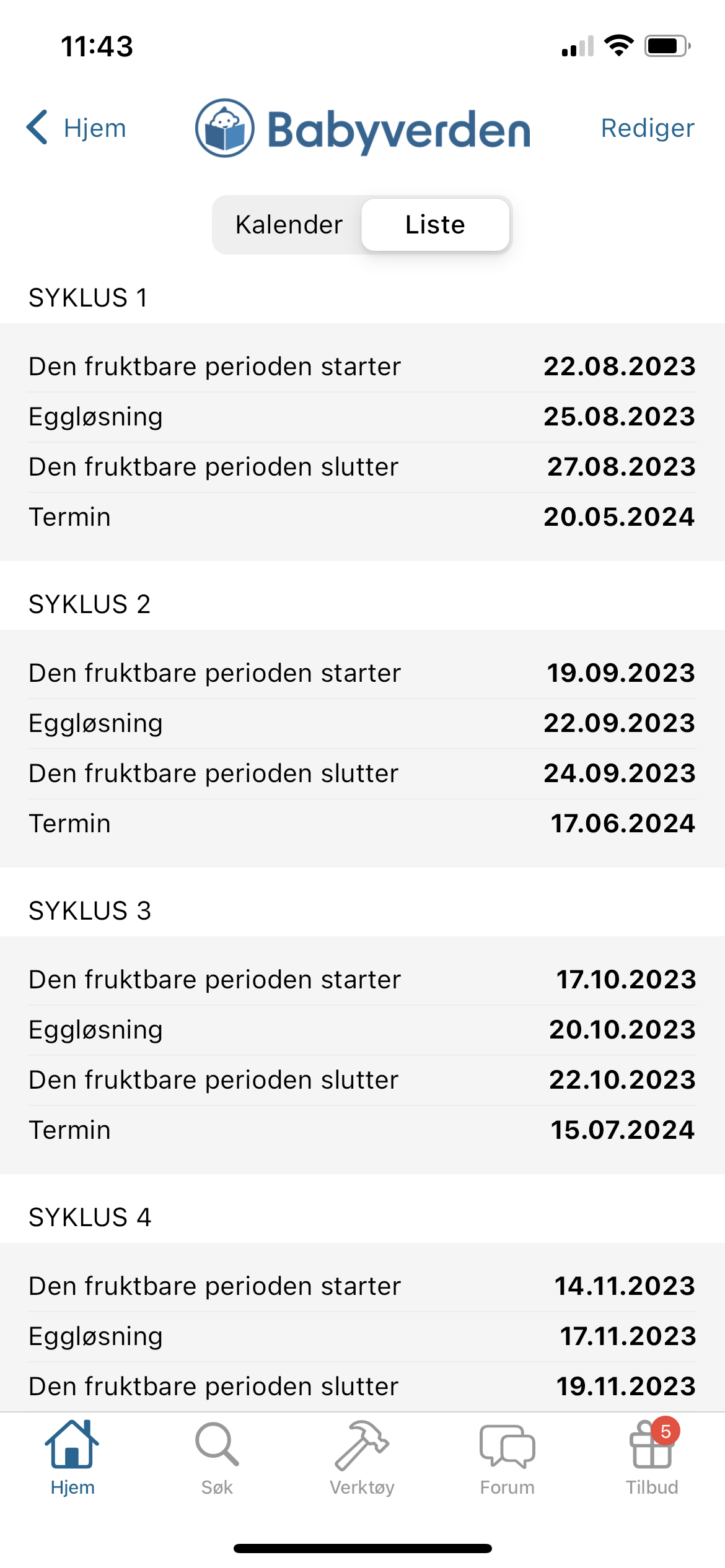Go back to Hjem

[x=76, y=128]
